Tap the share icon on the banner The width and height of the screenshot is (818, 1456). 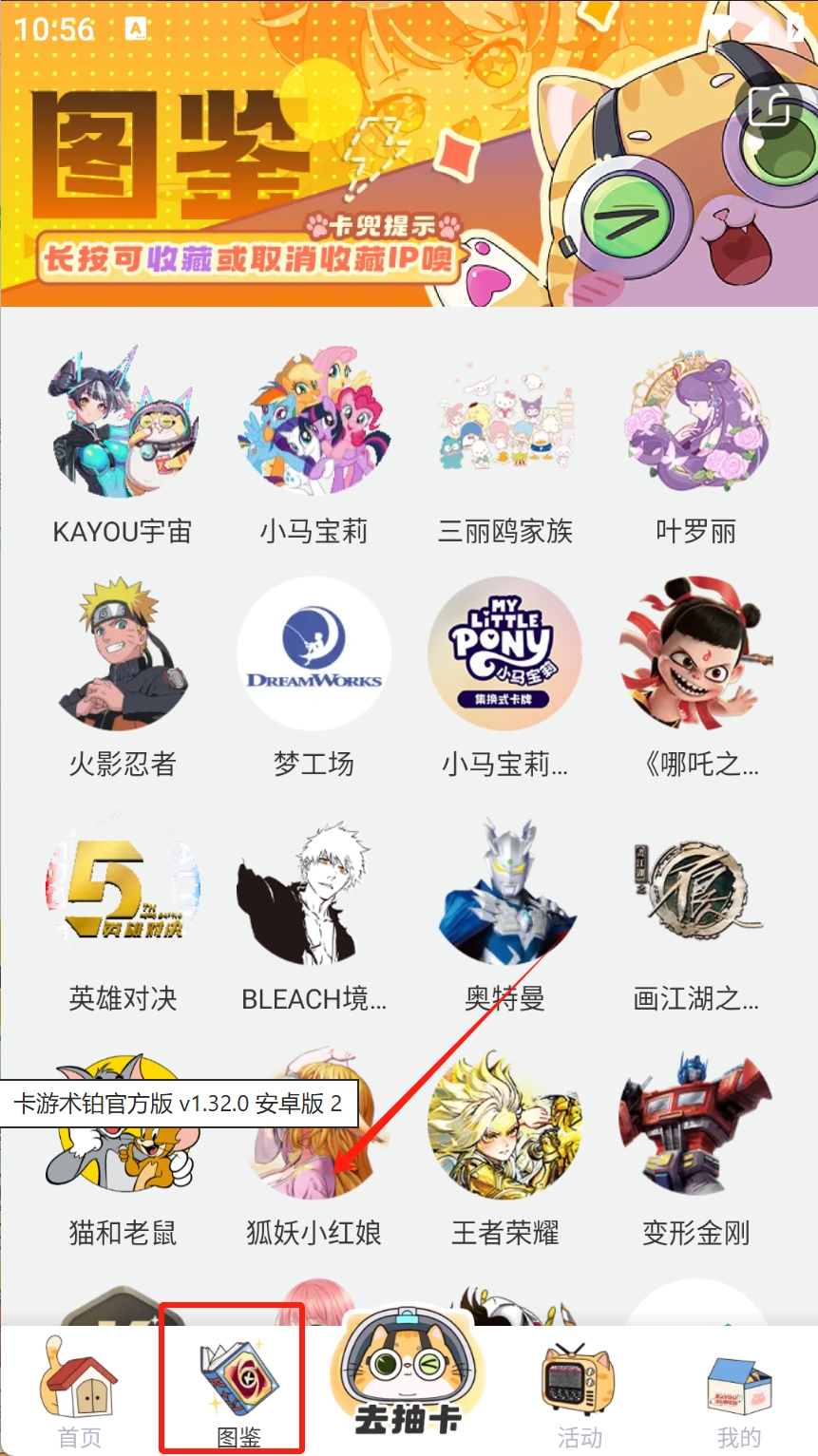[768, 106]
